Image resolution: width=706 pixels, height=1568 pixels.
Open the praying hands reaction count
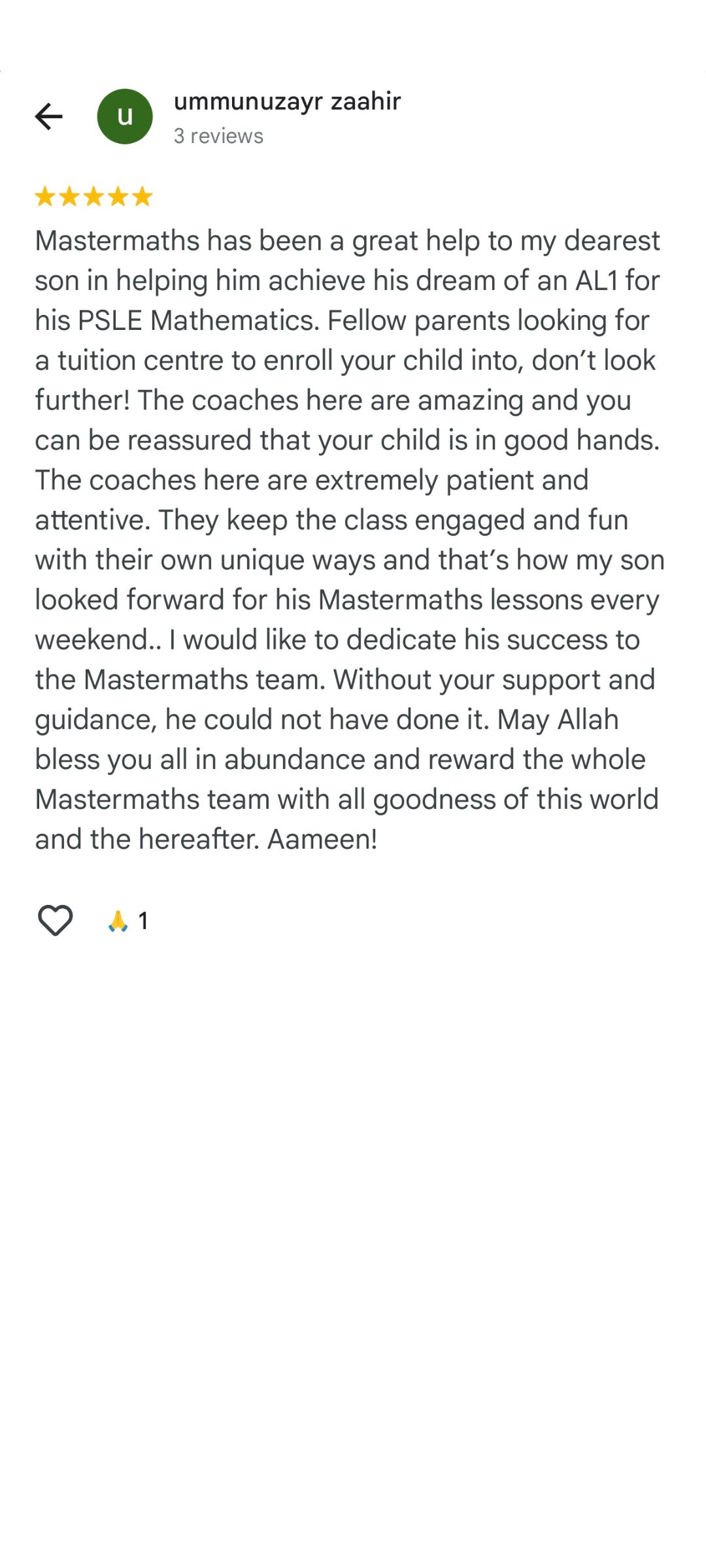128,921
